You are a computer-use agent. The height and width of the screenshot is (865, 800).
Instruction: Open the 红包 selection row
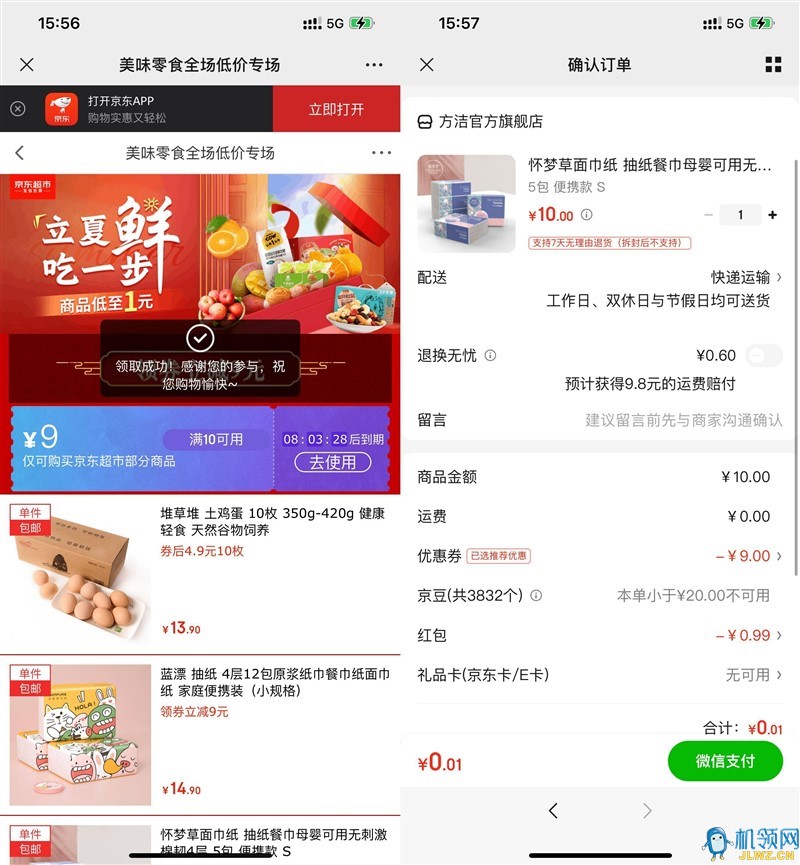(x=600, y=635)
